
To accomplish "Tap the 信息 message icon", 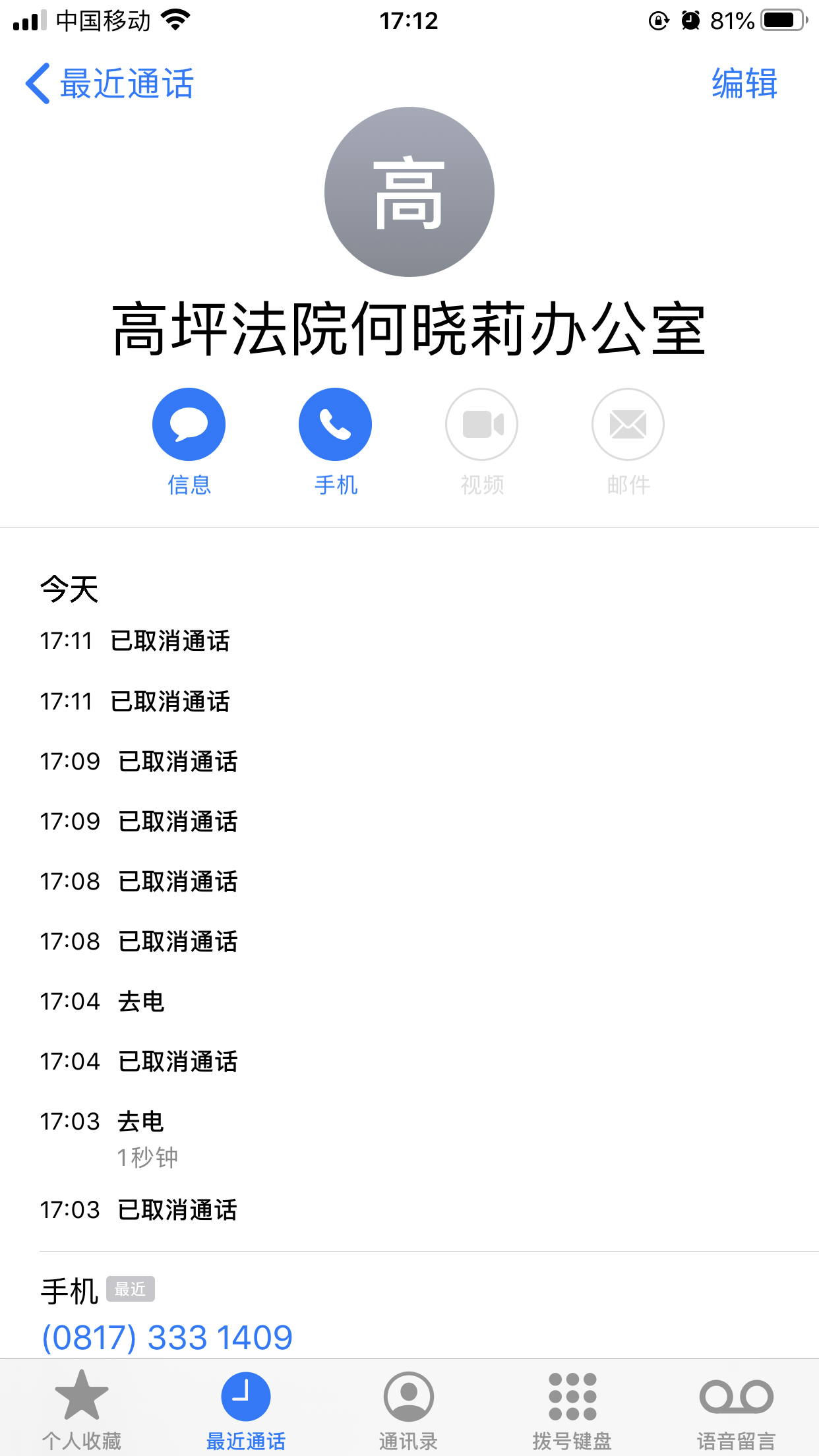I will click(x=189, y=424).
